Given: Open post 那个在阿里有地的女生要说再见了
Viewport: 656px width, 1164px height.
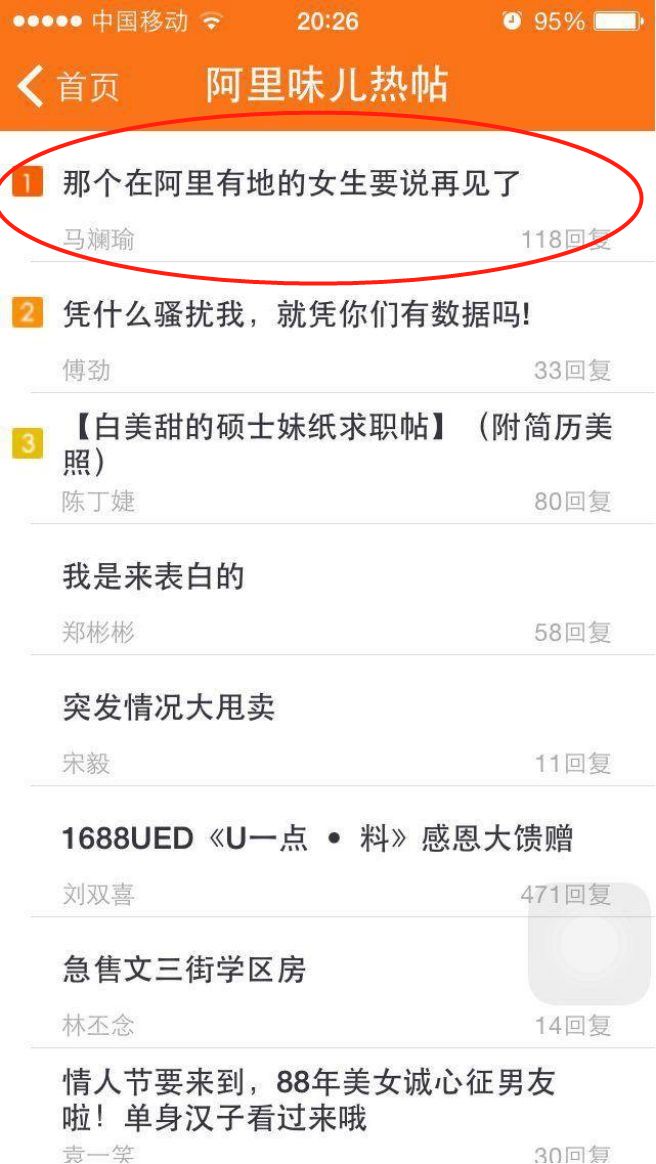Looking at the screenshot, I should tap(290, 185).
